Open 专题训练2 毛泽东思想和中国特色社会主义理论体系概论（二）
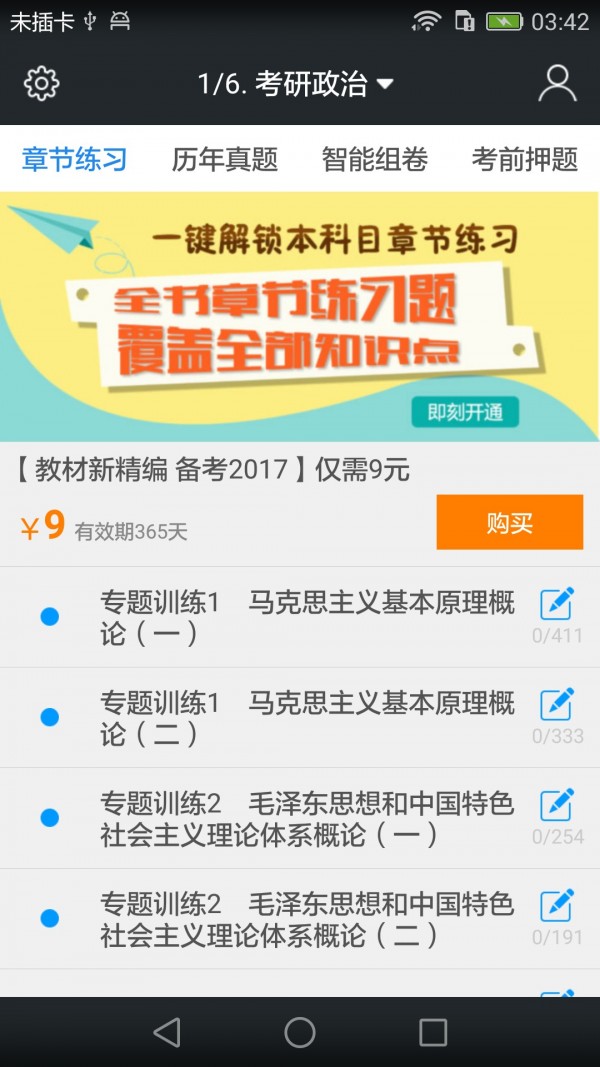 point(306,919)
